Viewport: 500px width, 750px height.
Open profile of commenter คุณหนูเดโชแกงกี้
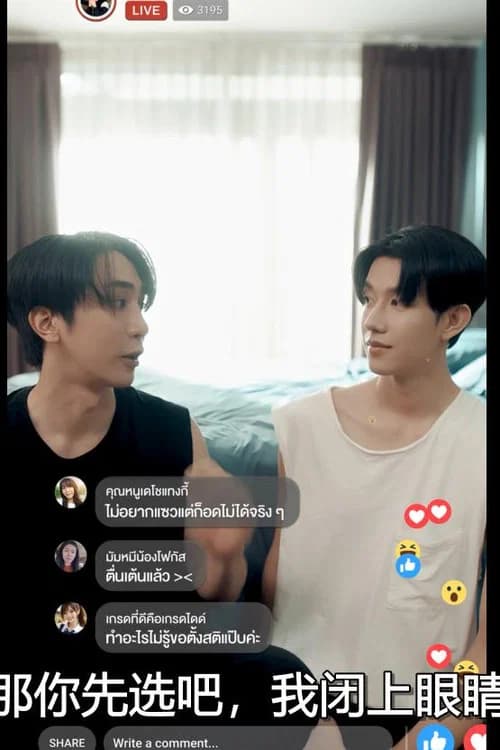tap(71, 492)
